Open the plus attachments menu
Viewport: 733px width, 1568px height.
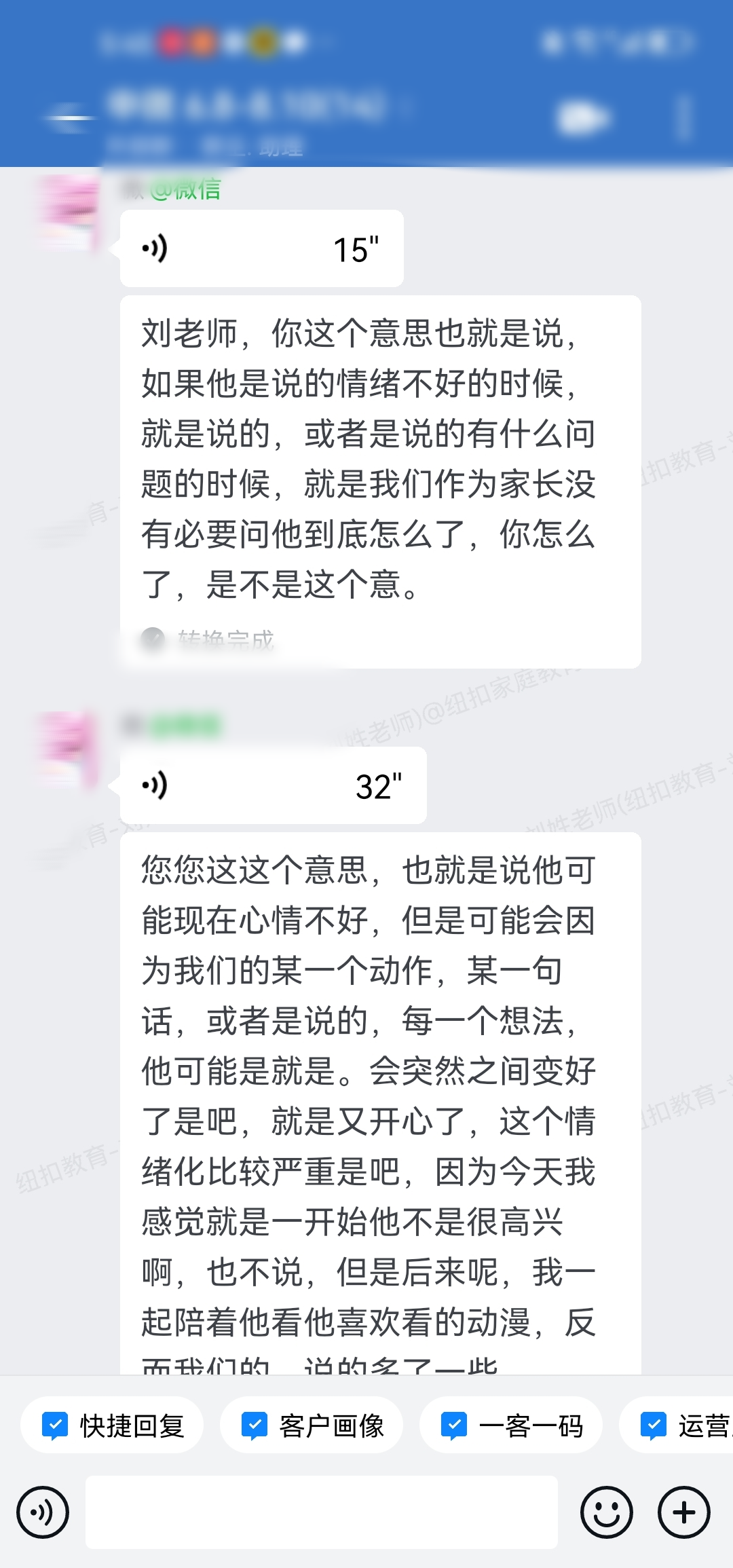[683, 1512]
